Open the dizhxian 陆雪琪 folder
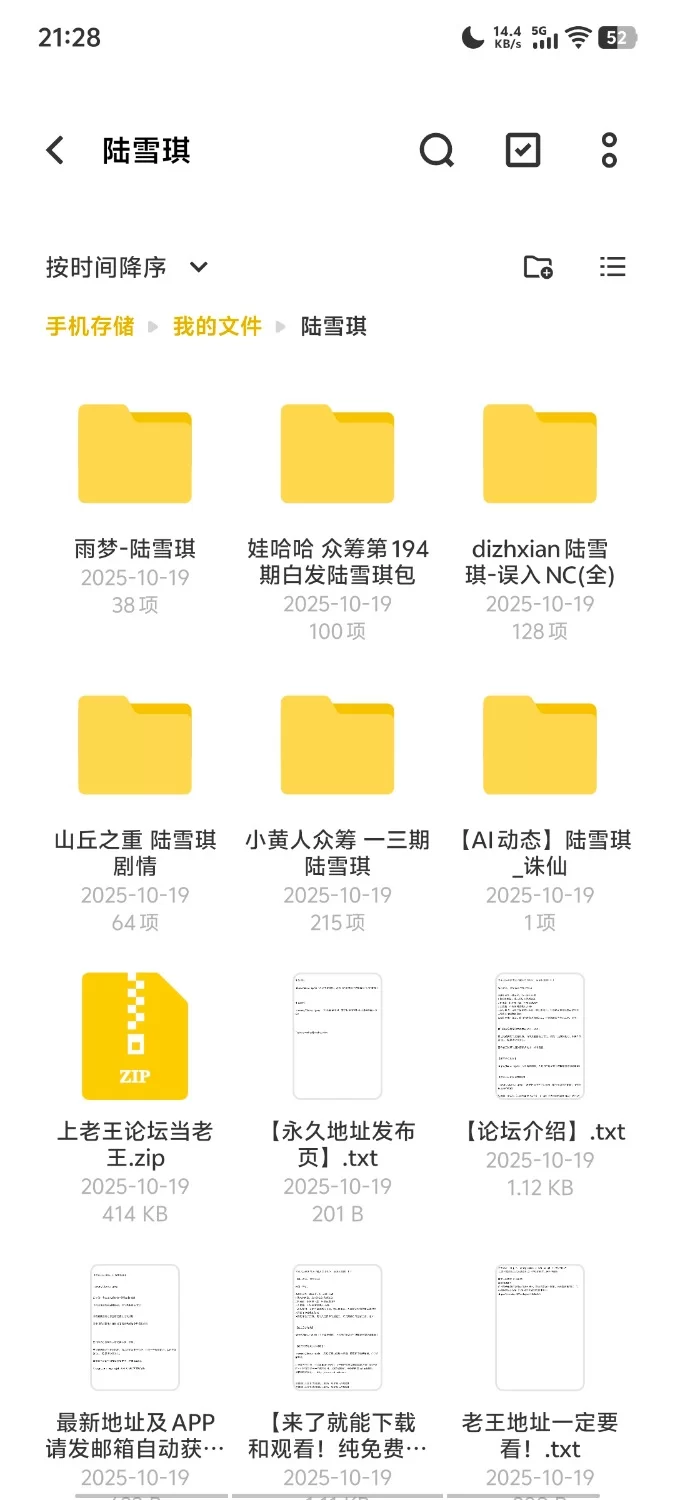 click(540, 455)
